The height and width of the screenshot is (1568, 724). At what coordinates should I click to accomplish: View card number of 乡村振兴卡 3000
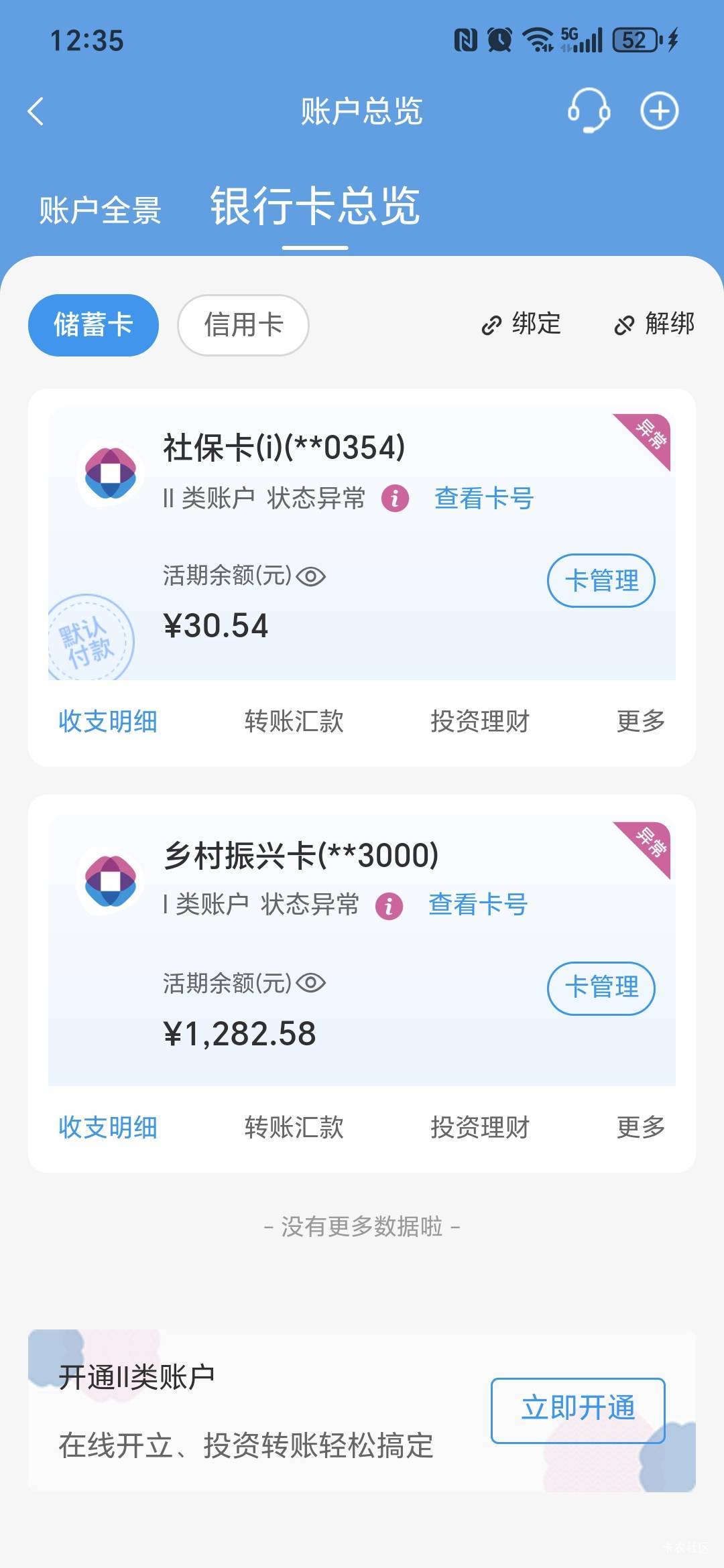pyautogui.click(x=478, y=905)
